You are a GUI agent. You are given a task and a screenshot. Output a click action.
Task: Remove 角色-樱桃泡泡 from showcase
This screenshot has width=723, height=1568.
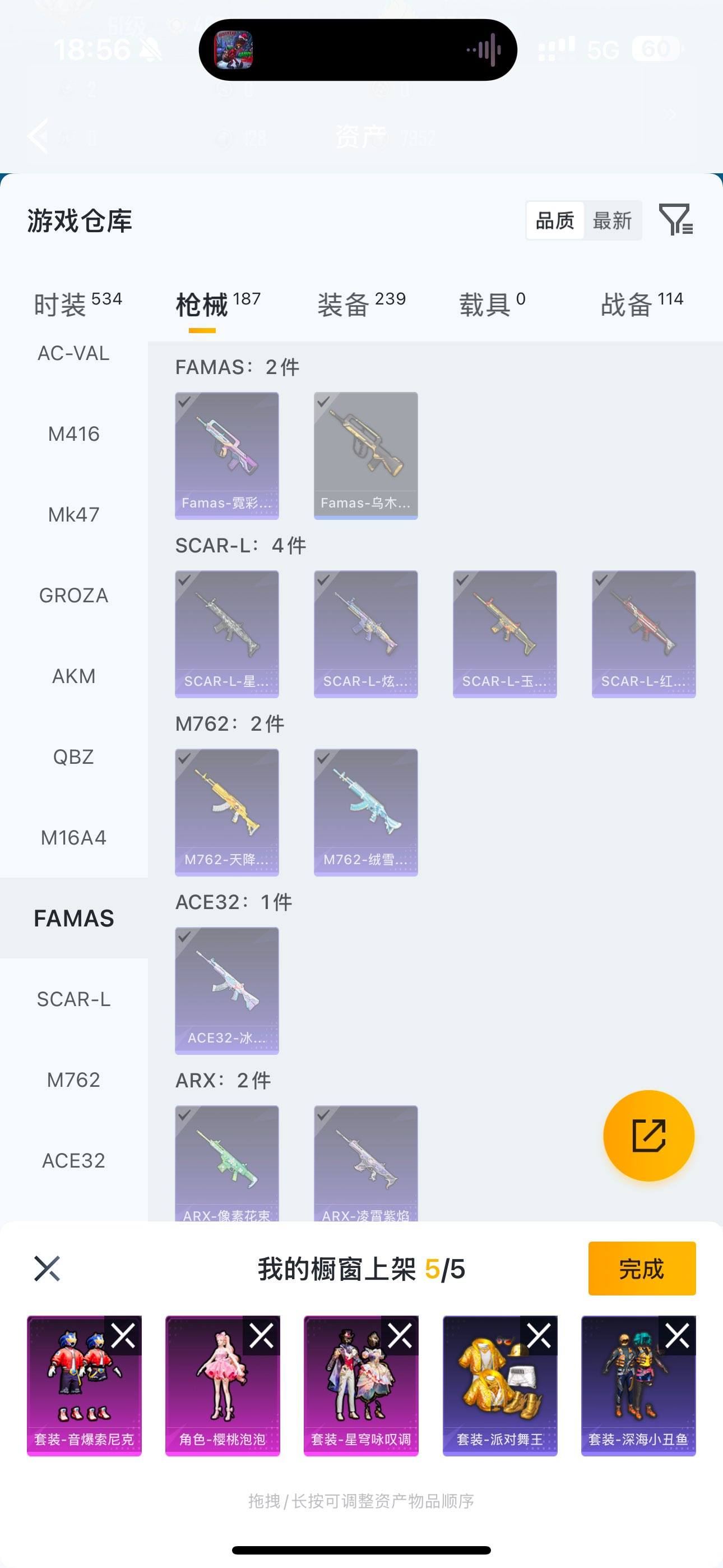click(262, 1336)
